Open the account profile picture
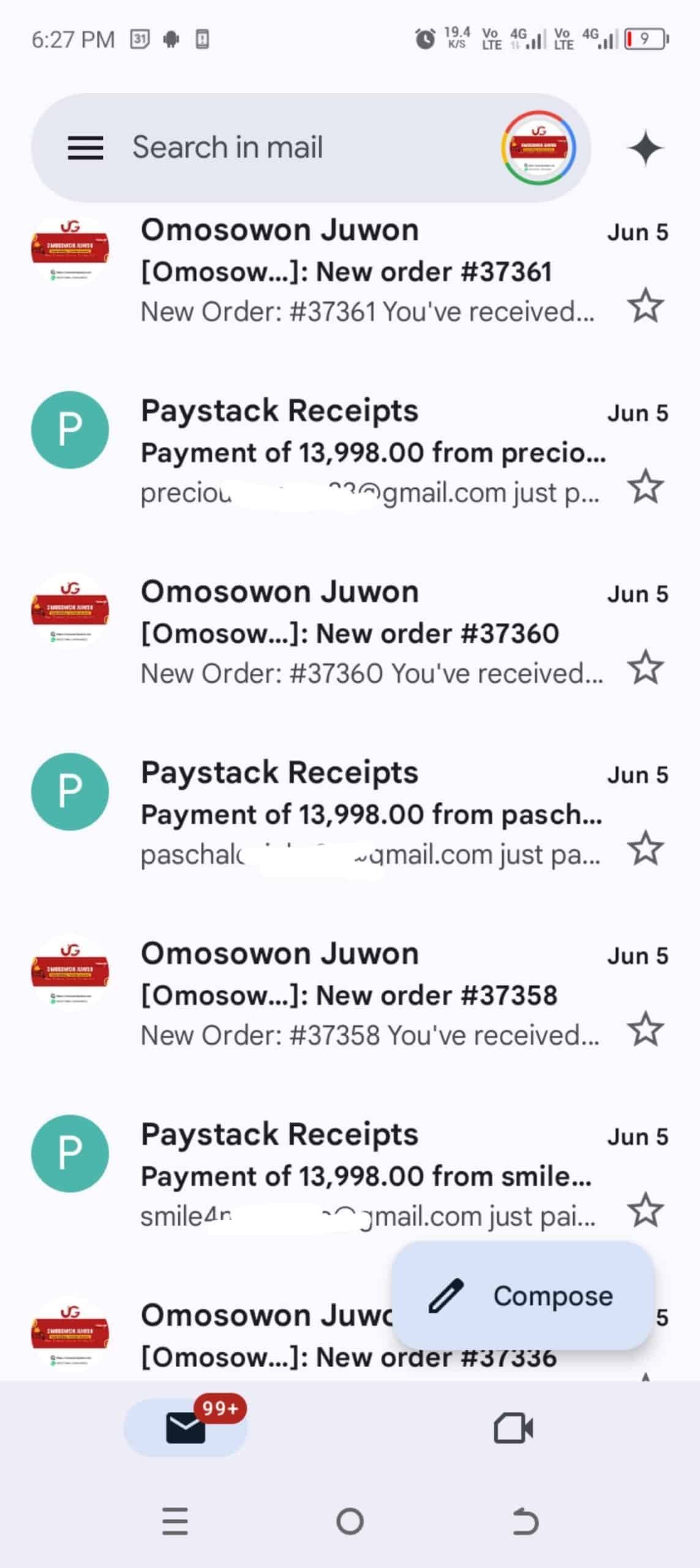The width and height of the screenshot is (700, 1568). tap(539, 148)
